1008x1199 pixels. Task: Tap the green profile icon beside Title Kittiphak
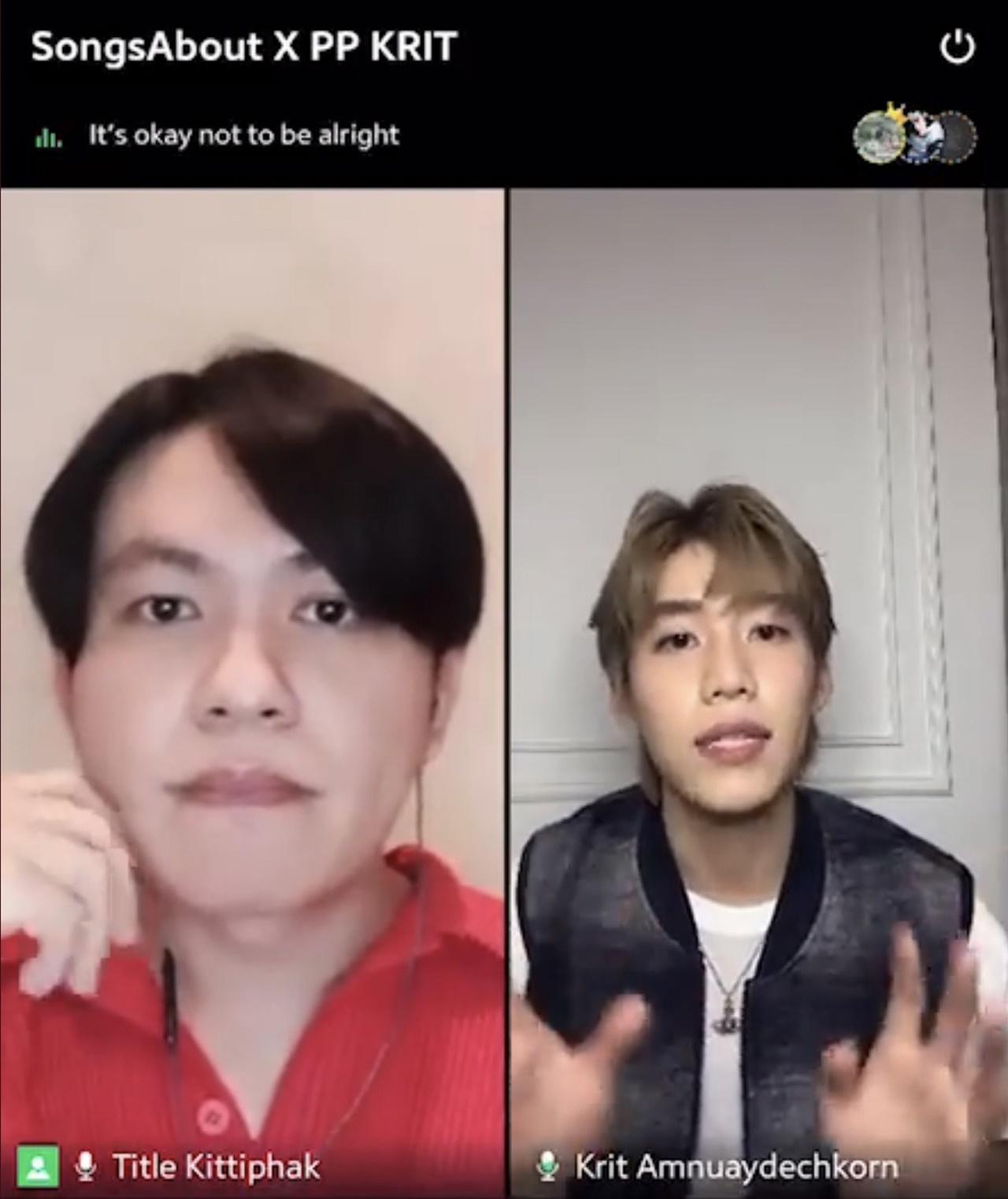39,1167
